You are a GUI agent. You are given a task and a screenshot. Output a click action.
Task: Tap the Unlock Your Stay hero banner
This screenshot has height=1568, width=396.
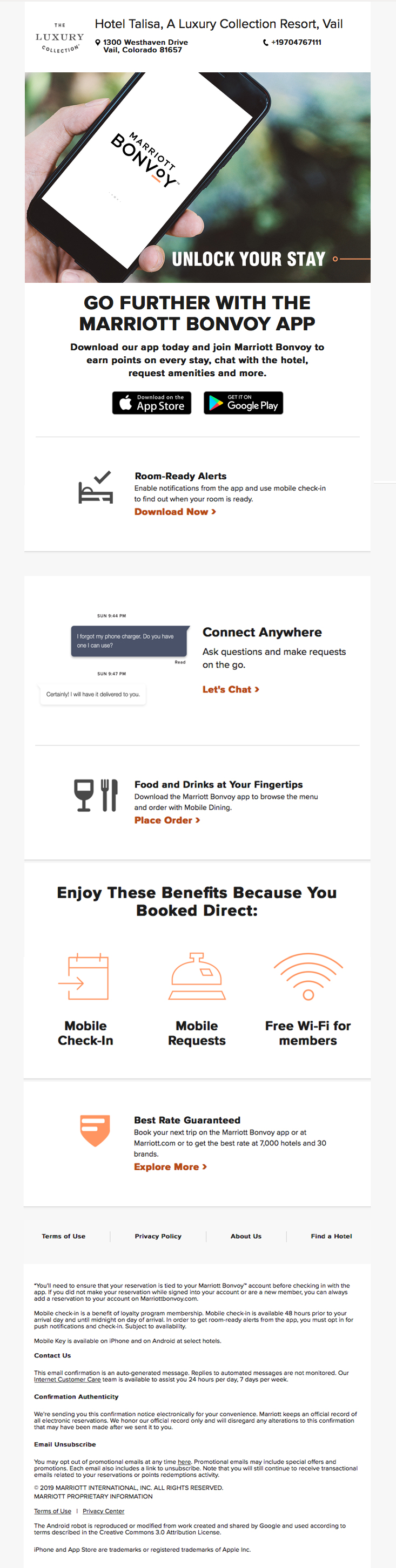pyautogui.click(x=197, y=177)
